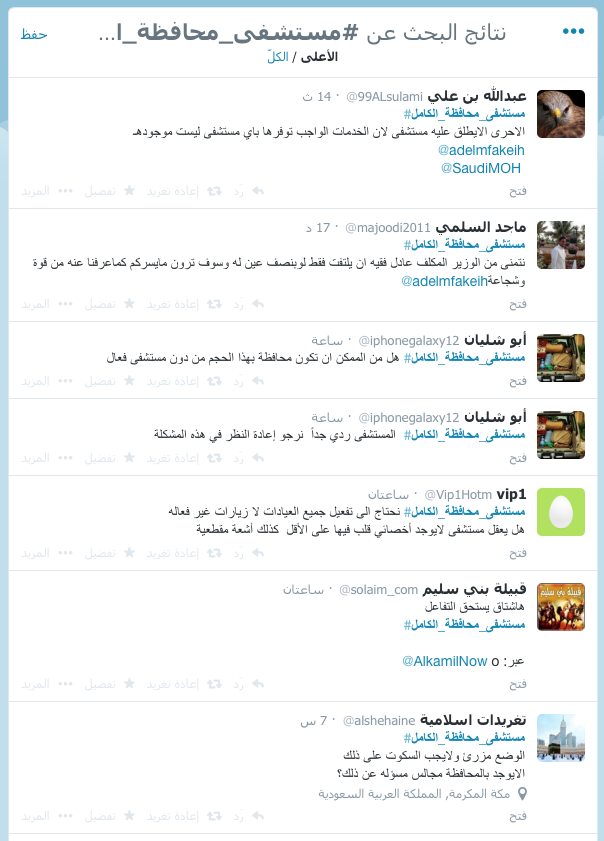Open the @AlkamilNow mention link
604x841 pixels.
[444, 661]
